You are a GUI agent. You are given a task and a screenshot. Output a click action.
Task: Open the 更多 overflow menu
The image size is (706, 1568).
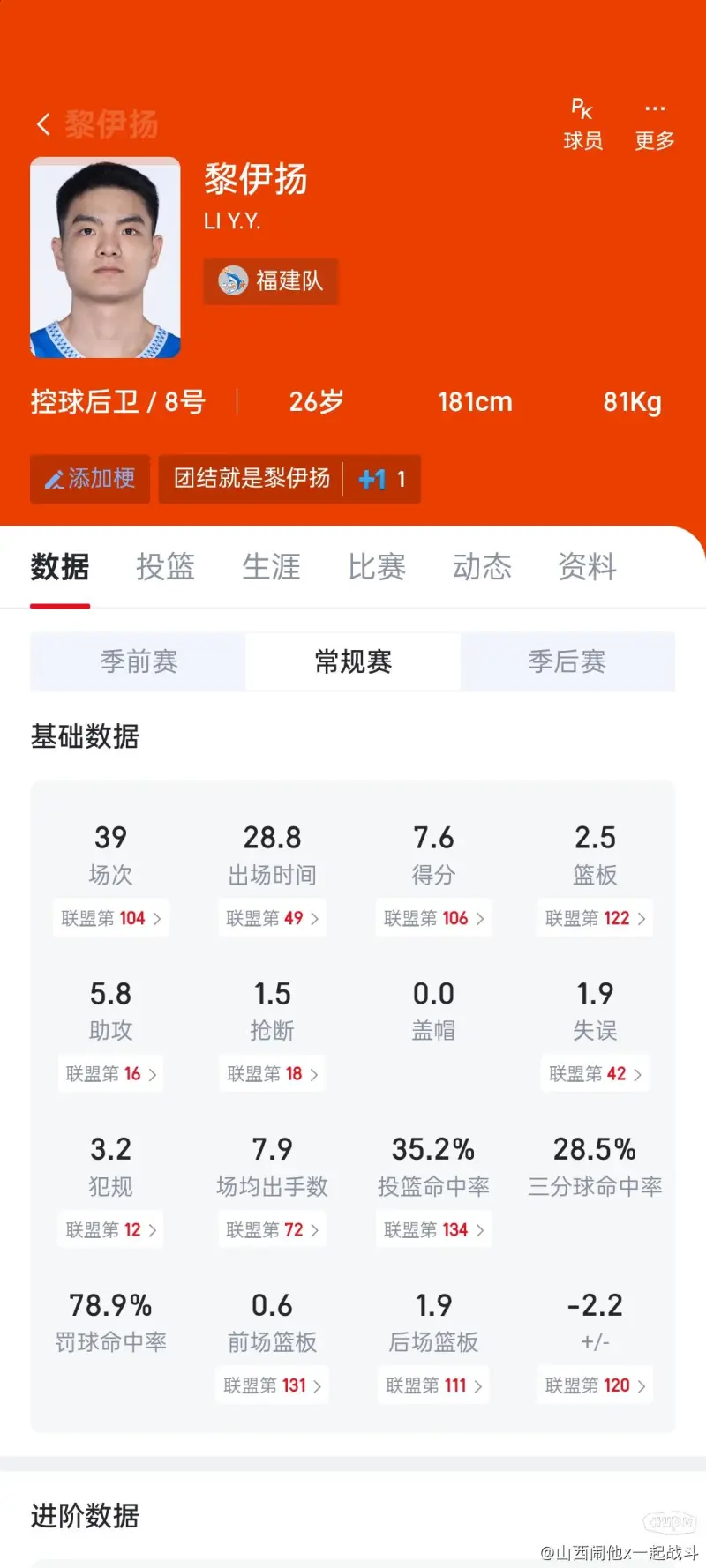tap(654, 125)
